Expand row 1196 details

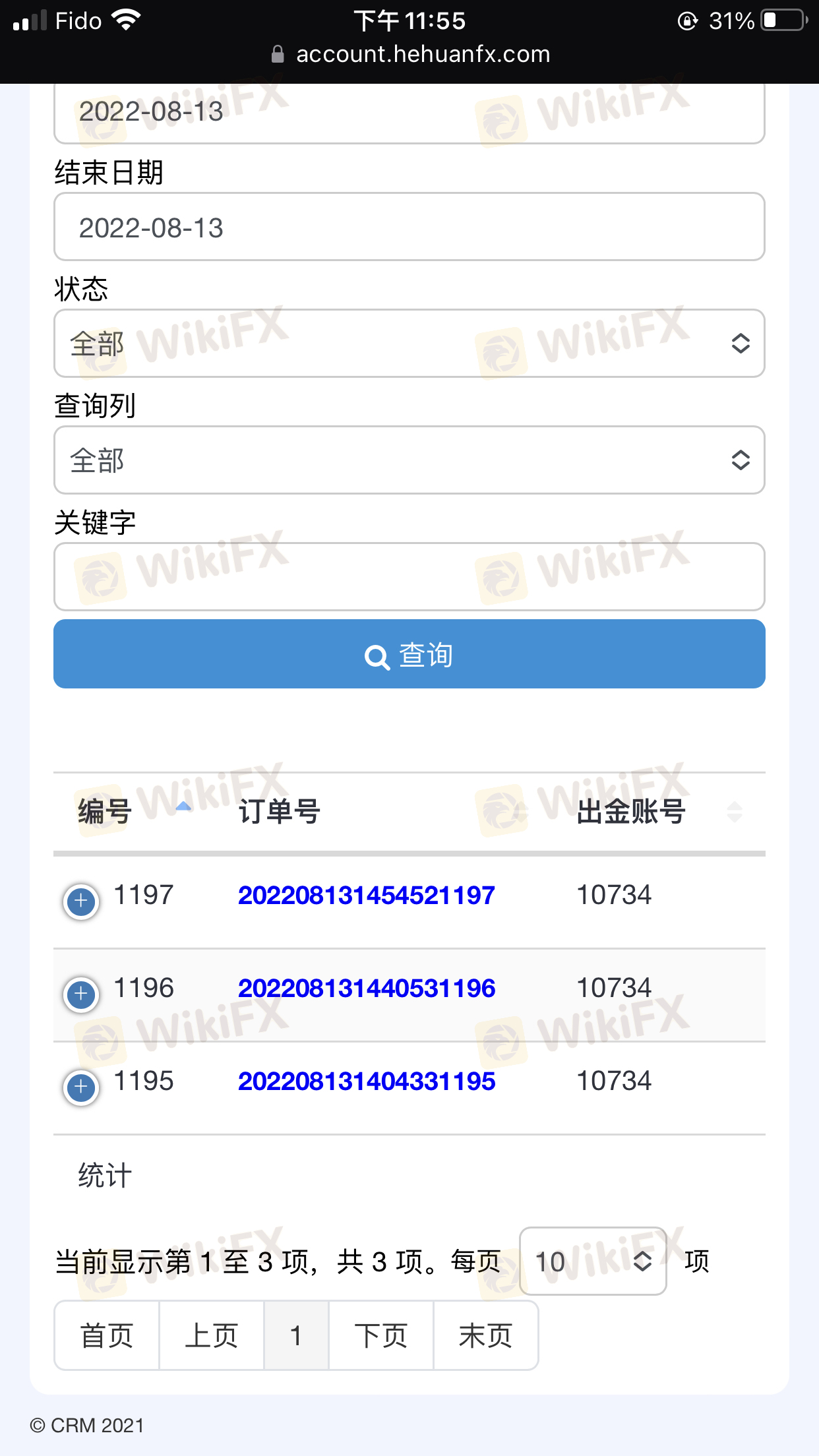pos(81,994)
